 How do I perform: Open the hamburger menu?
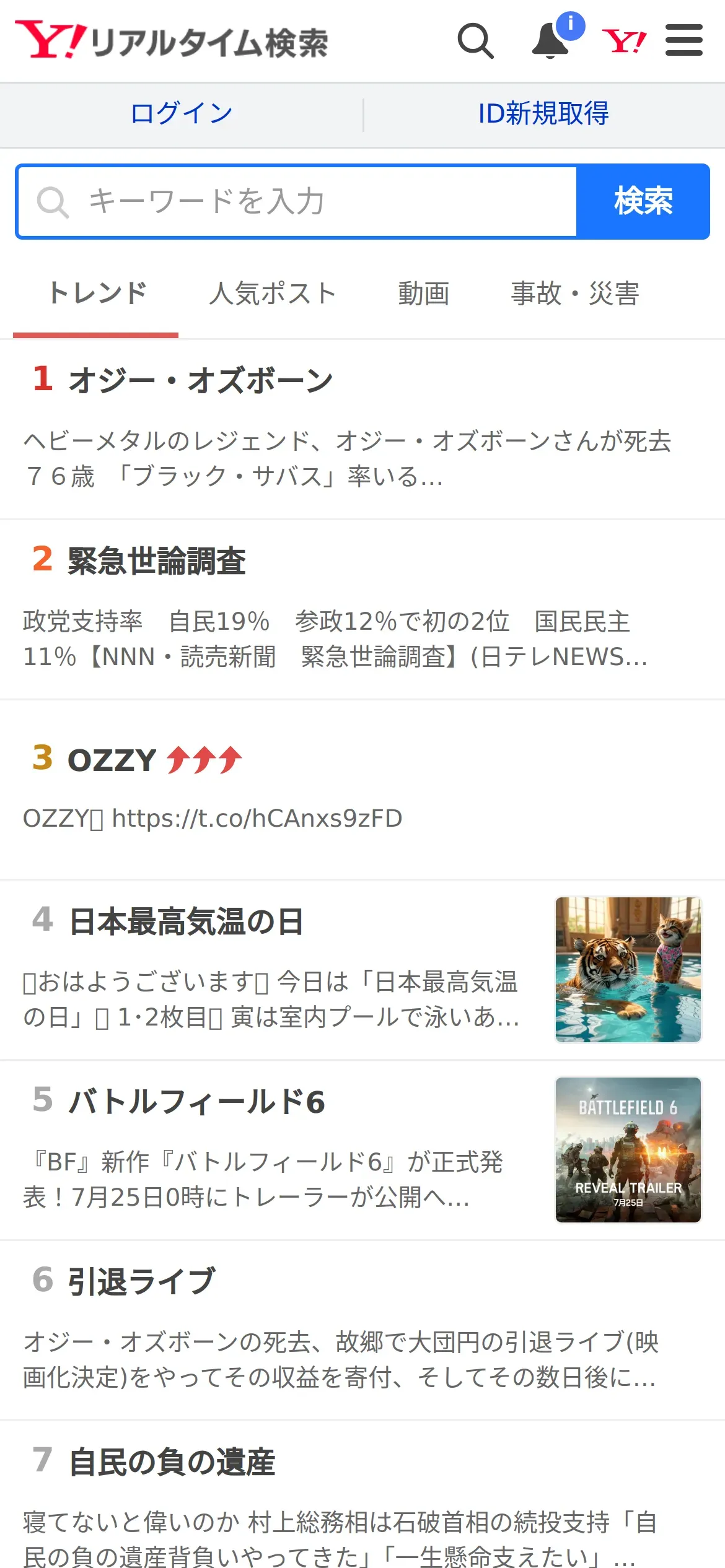684,40
